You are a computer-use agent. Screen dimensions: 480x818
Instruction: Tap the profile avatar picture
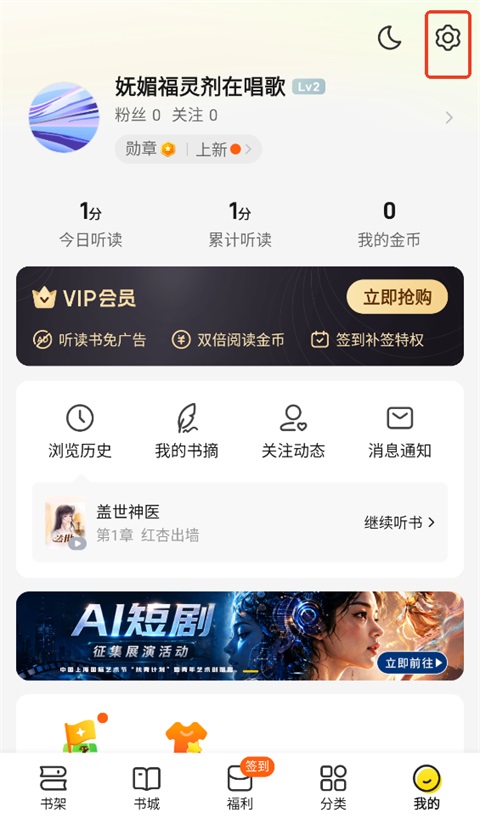pos(64,117)
